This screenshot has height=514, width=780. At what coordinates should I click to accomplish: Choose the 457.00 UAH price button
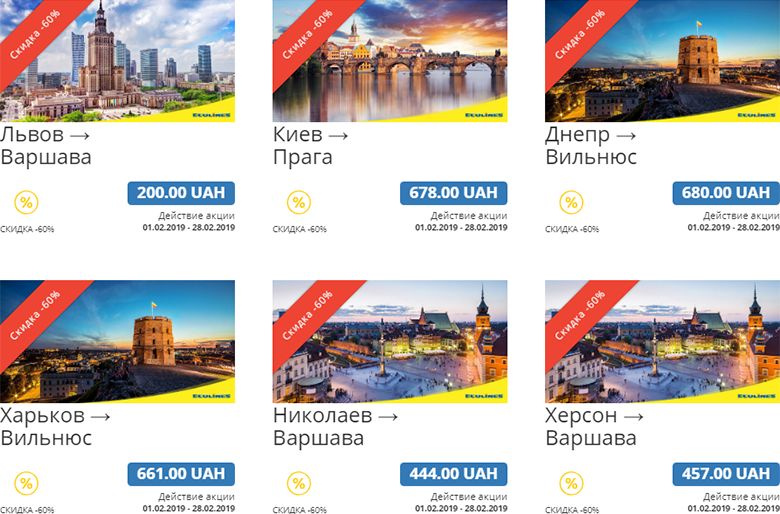[x=725, y=473]
